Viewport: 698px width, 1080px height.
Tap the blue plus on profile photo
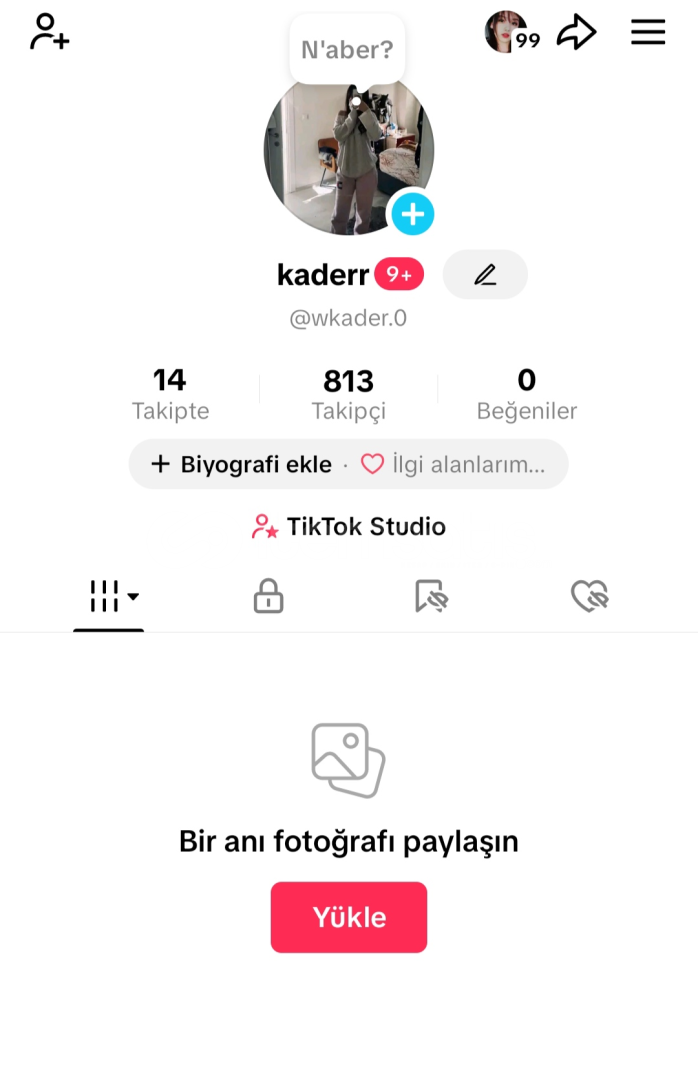pyautogui.click(x=412, y=213)
